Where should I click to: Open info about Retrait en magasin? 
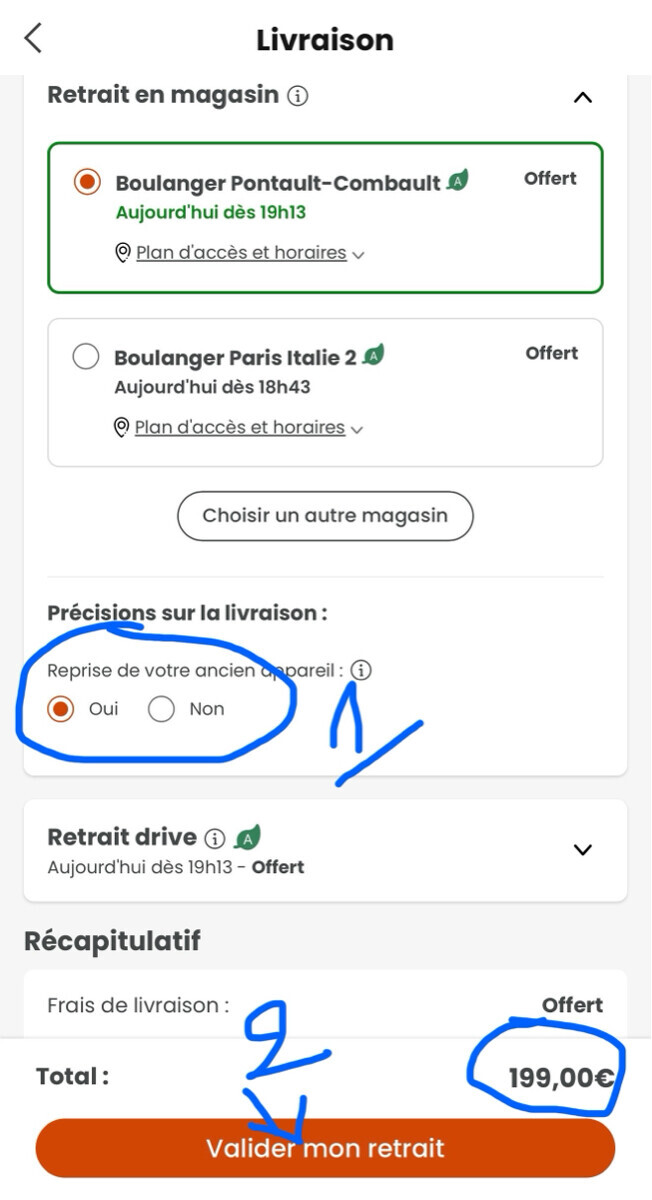297,96
